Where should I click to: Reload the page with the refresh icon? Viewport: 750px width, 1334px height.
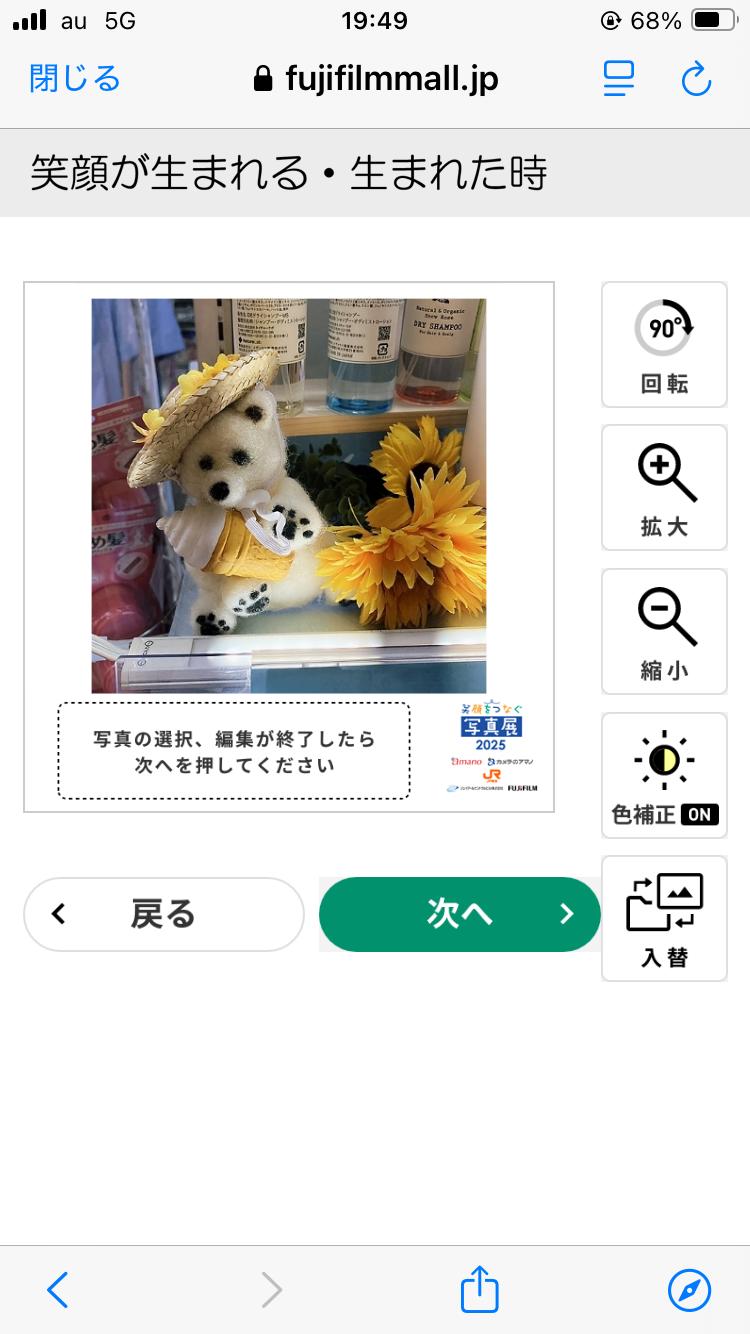click(x=696, y=79)
